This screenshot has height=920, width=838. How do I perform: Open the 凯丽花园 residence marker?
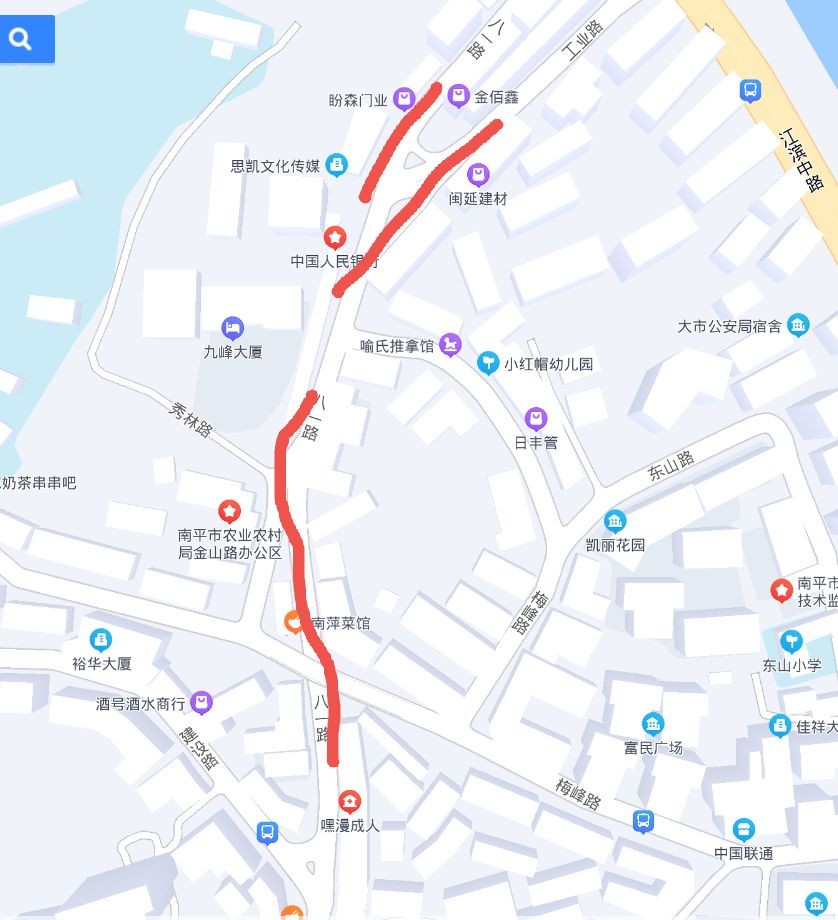tap(615, 521)
